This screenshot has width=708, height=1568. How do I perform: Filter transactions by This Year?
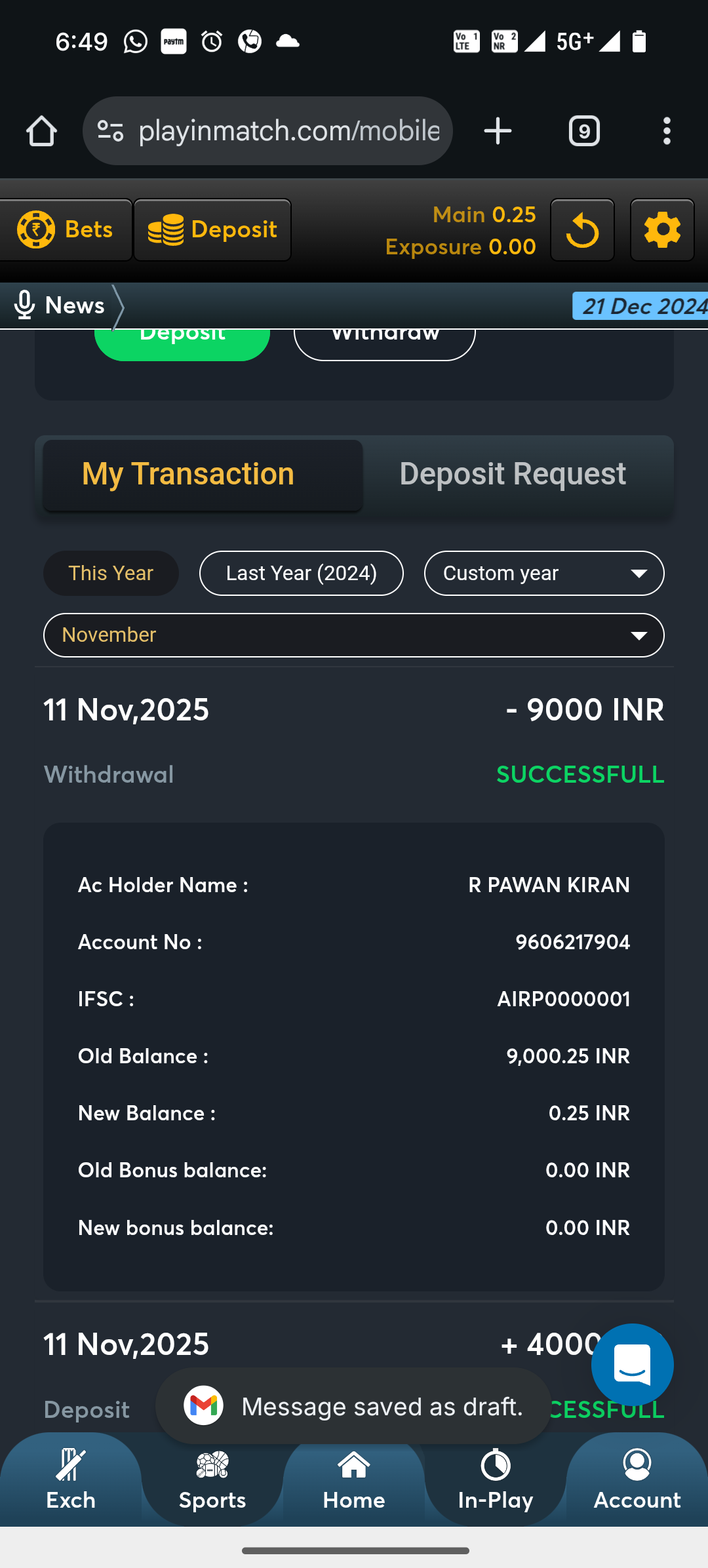click(111, 574)
